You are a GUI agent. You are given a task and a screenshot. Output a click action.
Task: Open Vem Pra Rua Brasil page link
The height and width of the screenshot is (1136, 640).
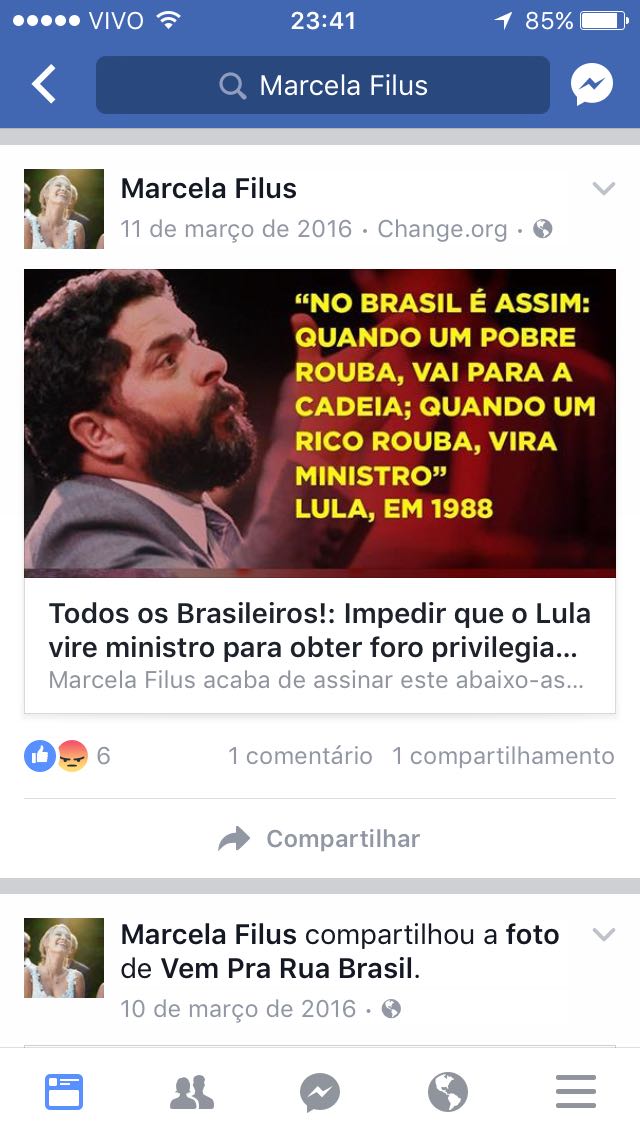pyautogui.click(x=286, y=969)
